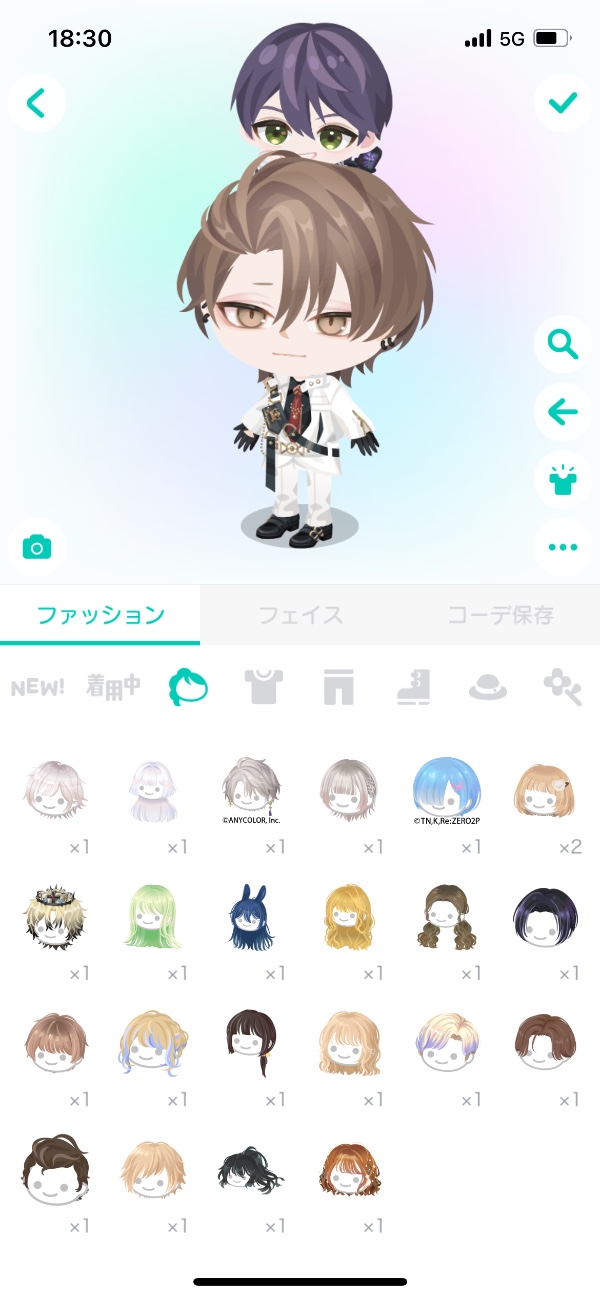Open the ファッション tab
Image resolution: width=600 pixels, height=1298 pixels.
[x=100, y=615]
